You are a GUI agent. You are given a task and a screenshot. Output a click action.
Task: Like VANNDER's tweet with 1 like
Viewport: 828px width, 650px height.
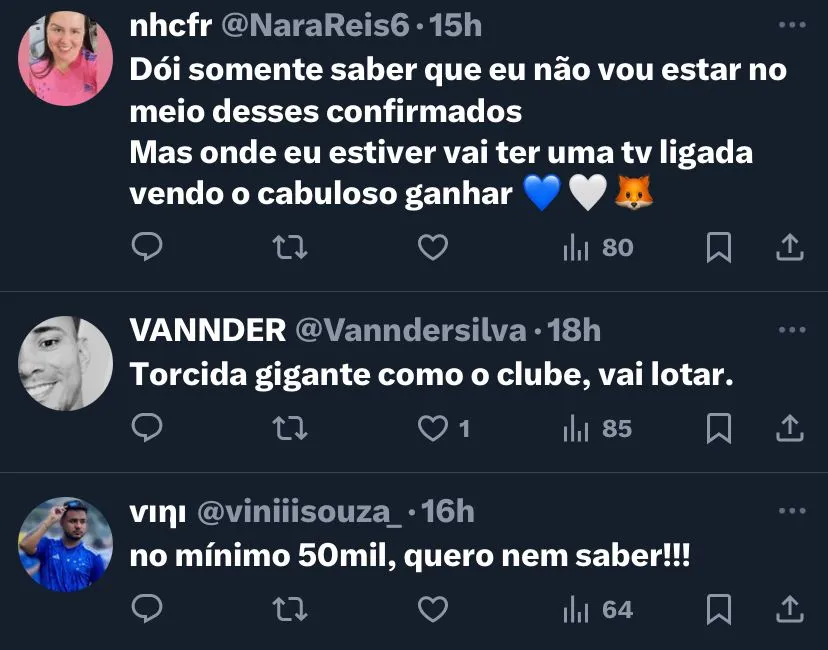[432, 428]
